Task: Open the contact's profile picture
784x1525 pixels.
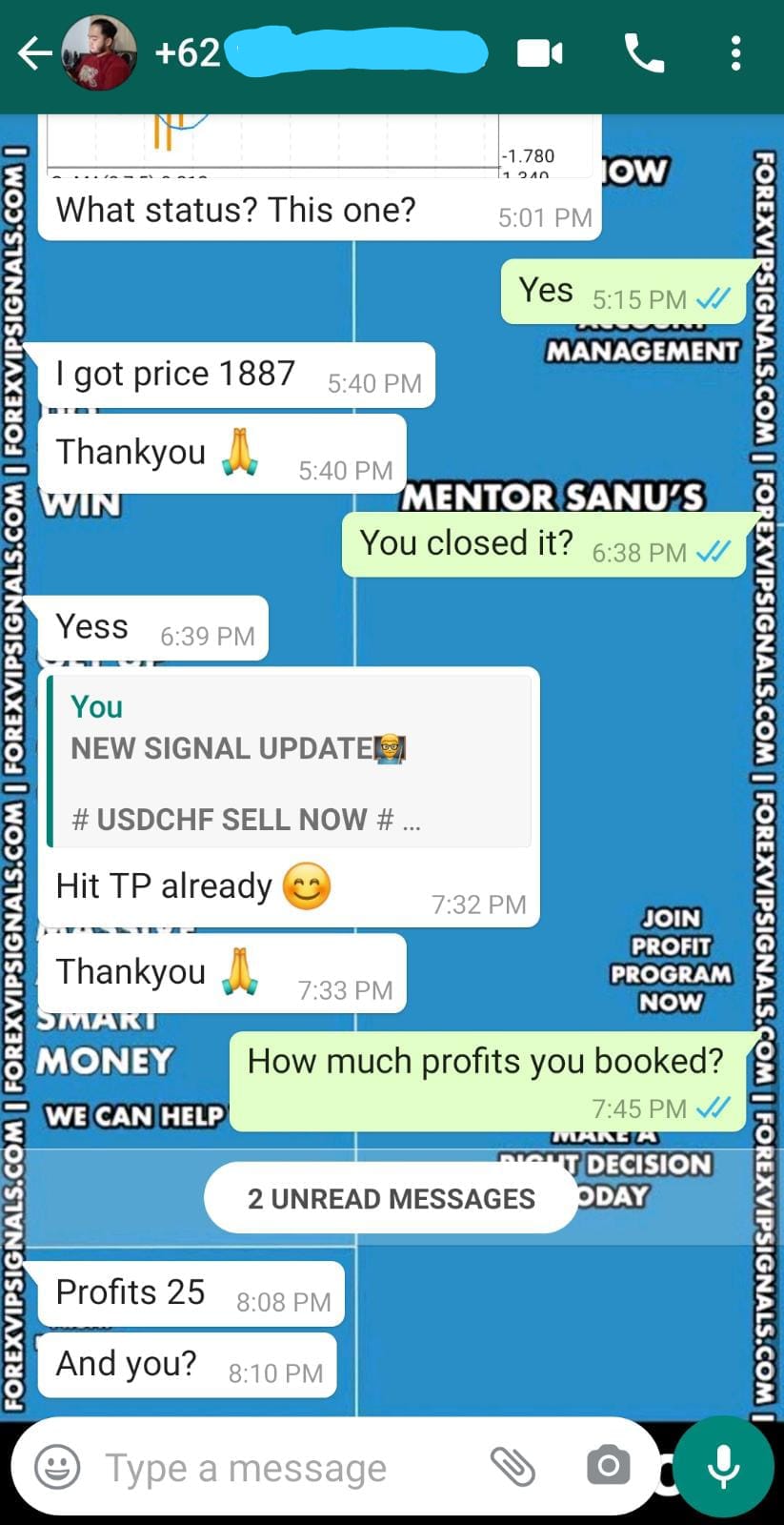Action: 98,53
